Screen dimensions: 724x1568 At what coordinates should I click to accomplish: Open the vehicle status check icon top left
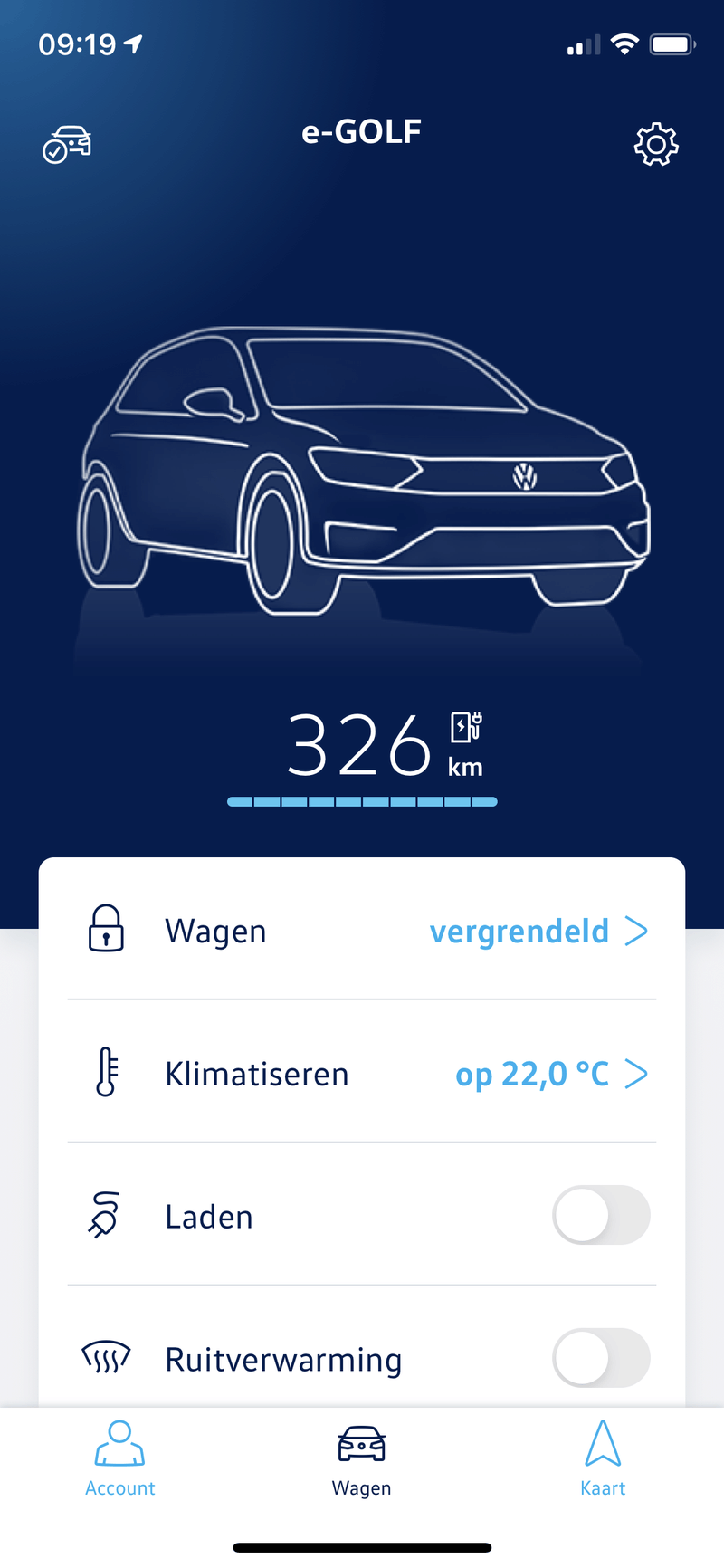click(x=65, y=143)
